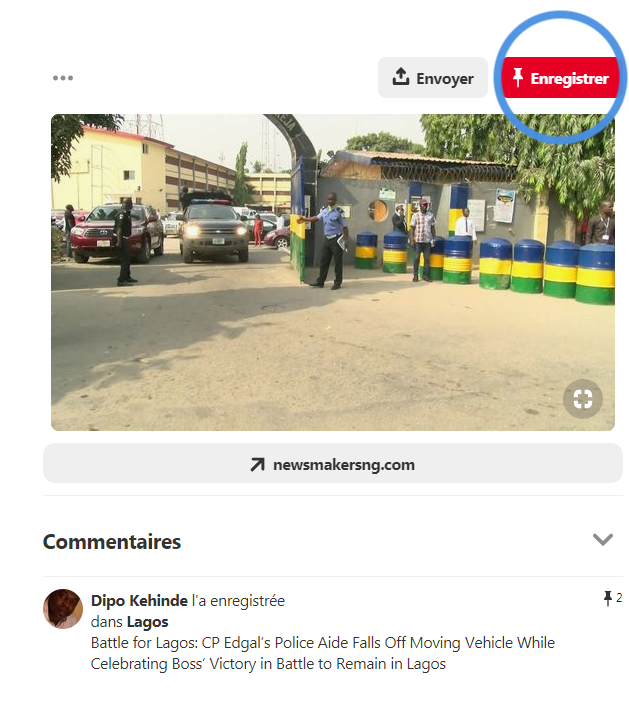
Task: Tap the Envoyer share button
Action: pyautogui.click(x=432, y=78)
